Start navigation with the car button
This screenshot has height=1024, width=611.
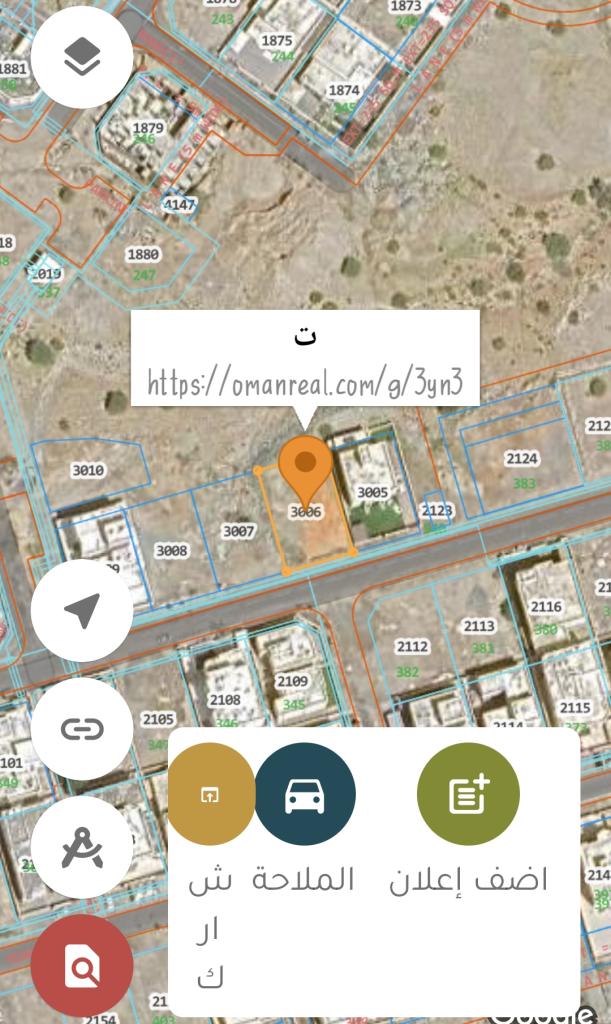[304, 795]
